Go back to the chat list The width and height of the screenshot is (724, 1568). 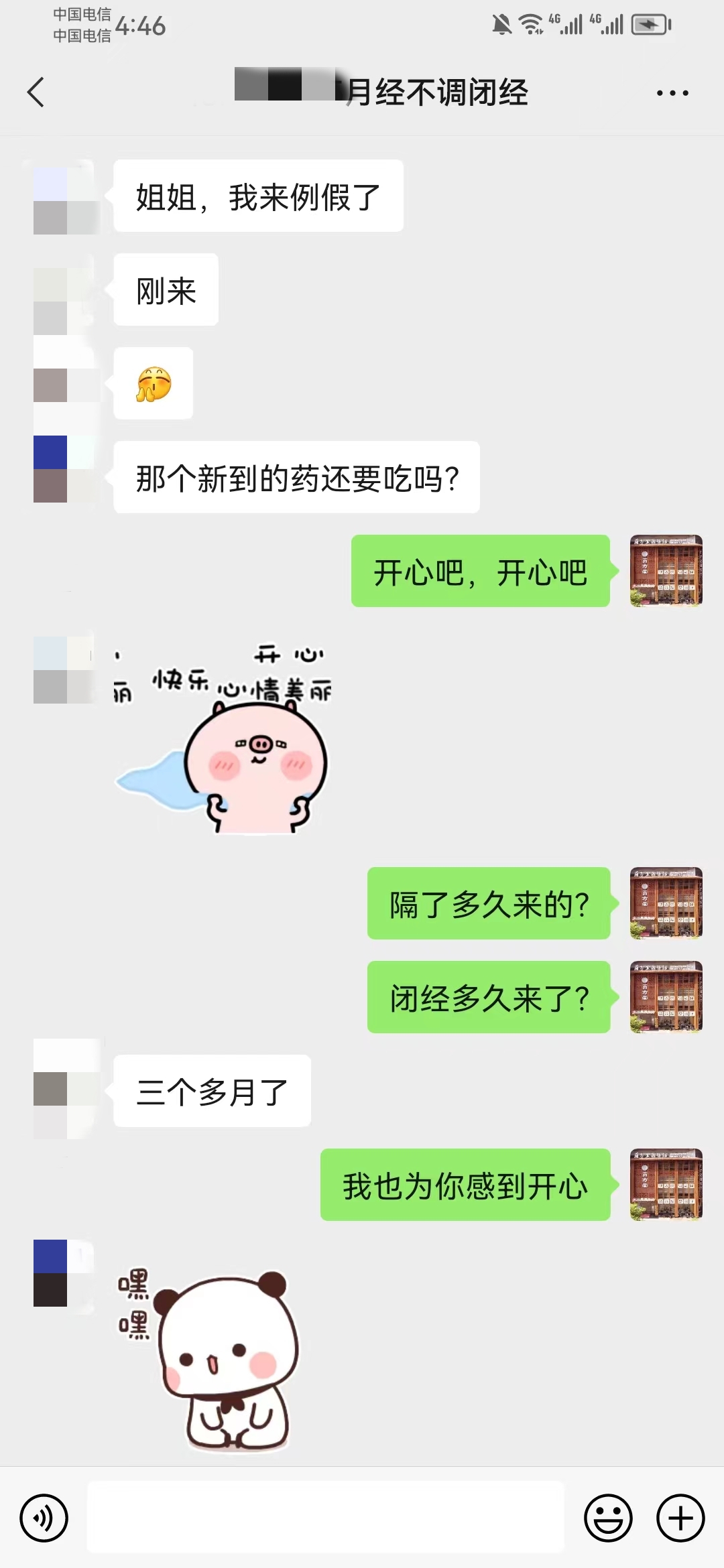coord(36,92)
